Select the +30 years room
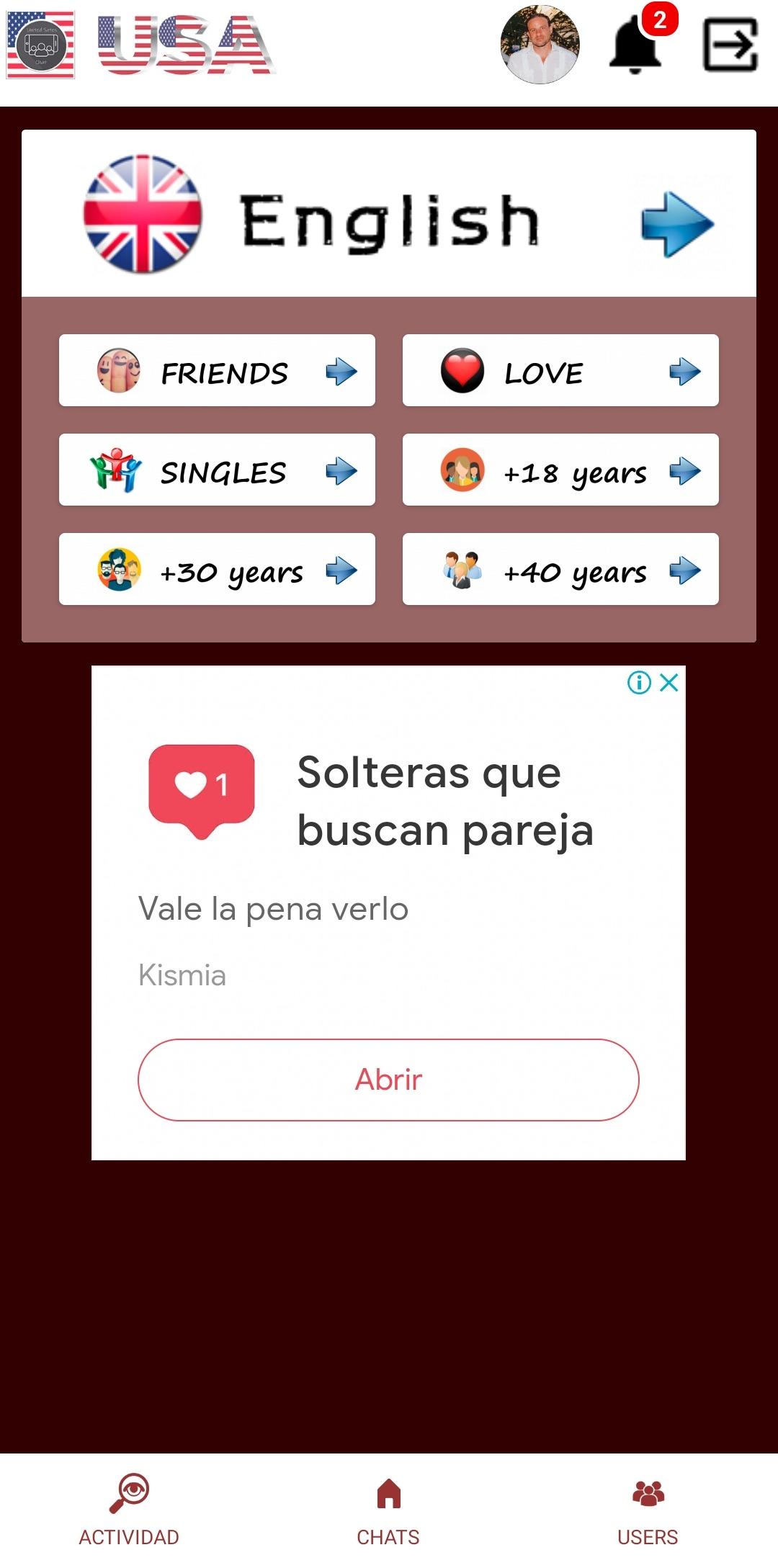778x1568 pixels. [x=217, y=570]
